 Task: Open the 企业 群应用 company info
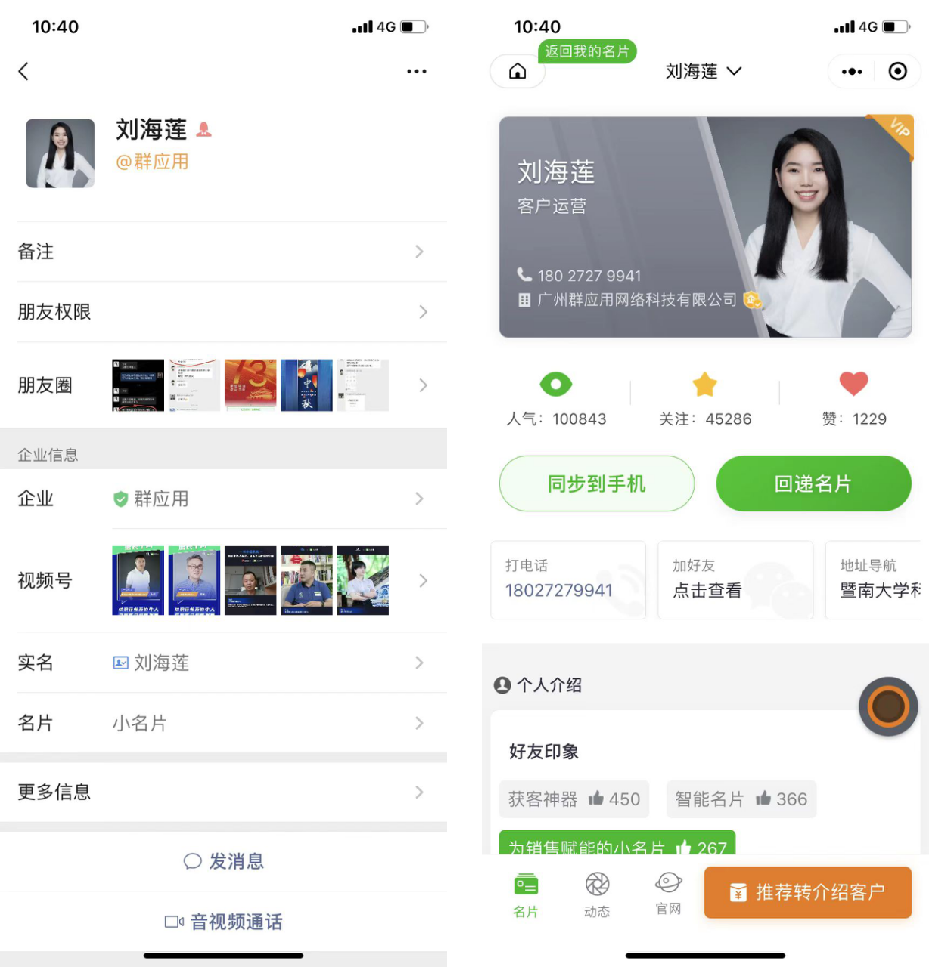[224, 498]
